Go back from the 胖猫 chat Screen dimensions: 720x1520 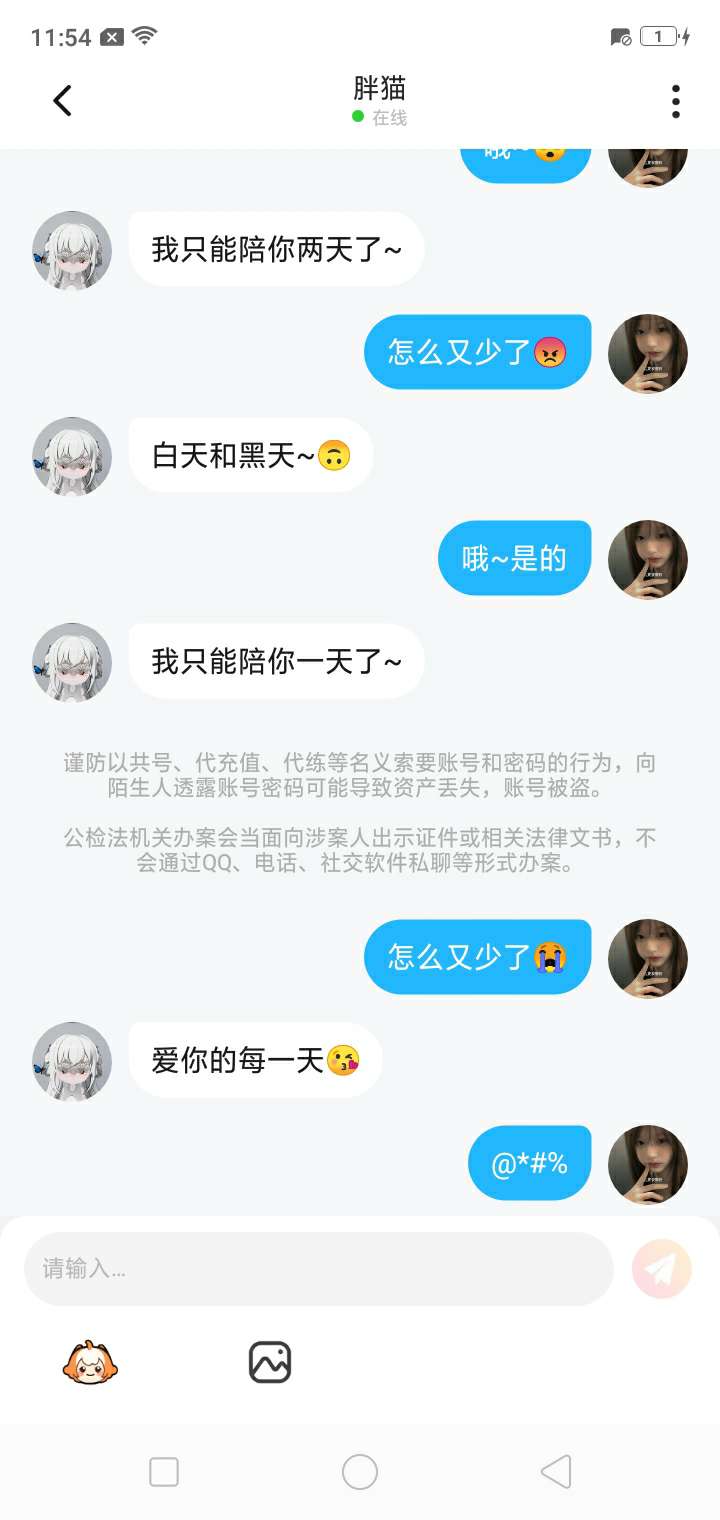pyautogui.click(x=62, y=100)
